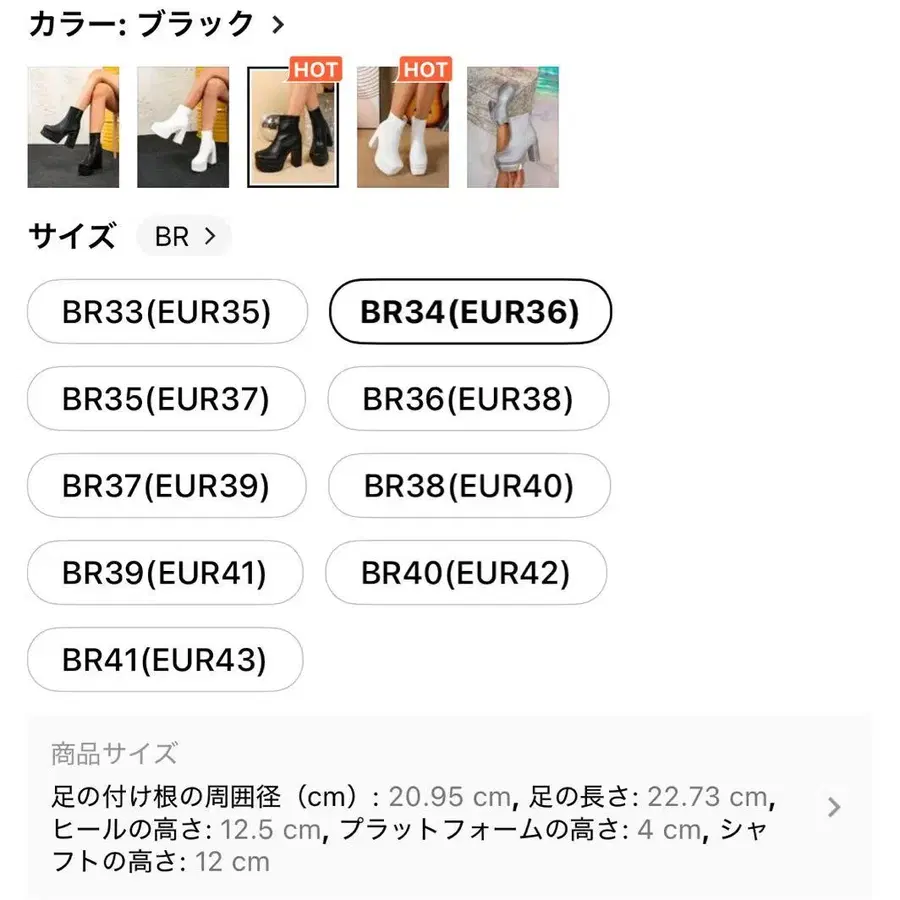
Task: Select size BR33(EUR35)
Action: 166,312
